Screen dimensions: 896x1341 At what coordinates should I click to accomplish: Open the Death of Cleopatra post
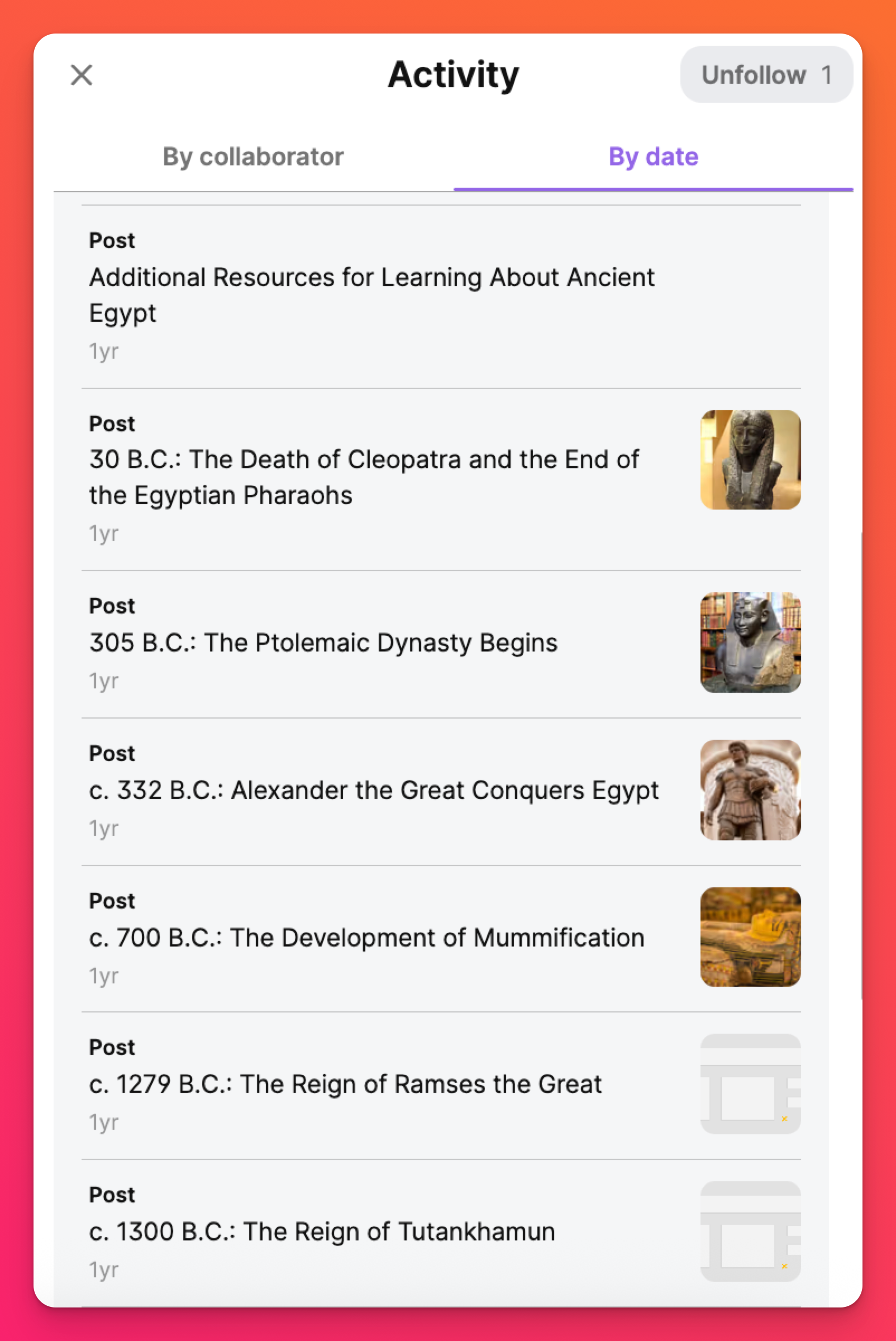pos(364,477)
